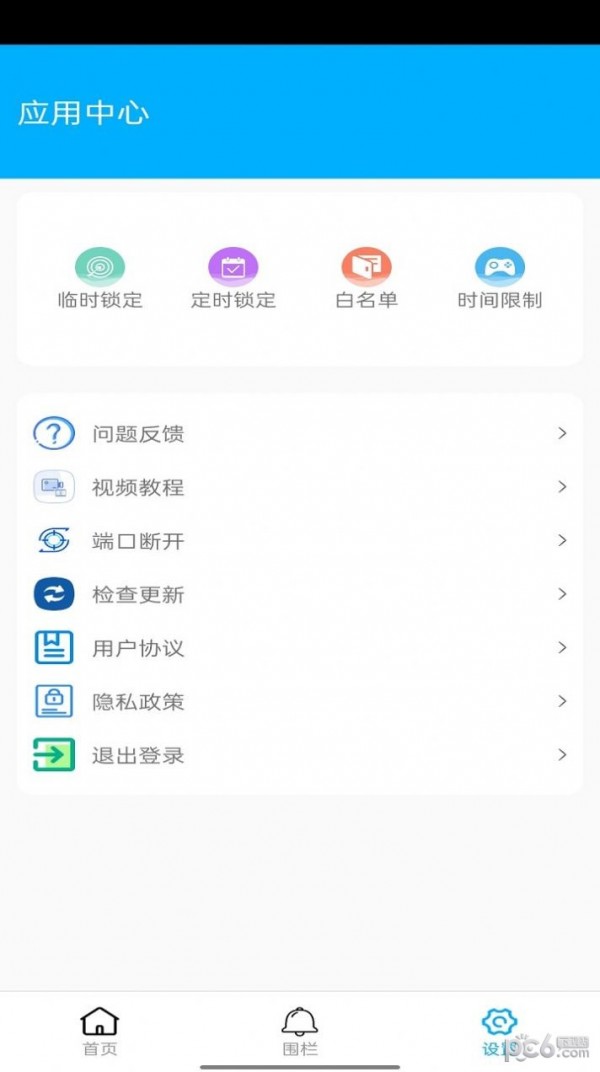Switch to the 首页 home tab
600x1072 pixels.
[x=99, y=1031]
